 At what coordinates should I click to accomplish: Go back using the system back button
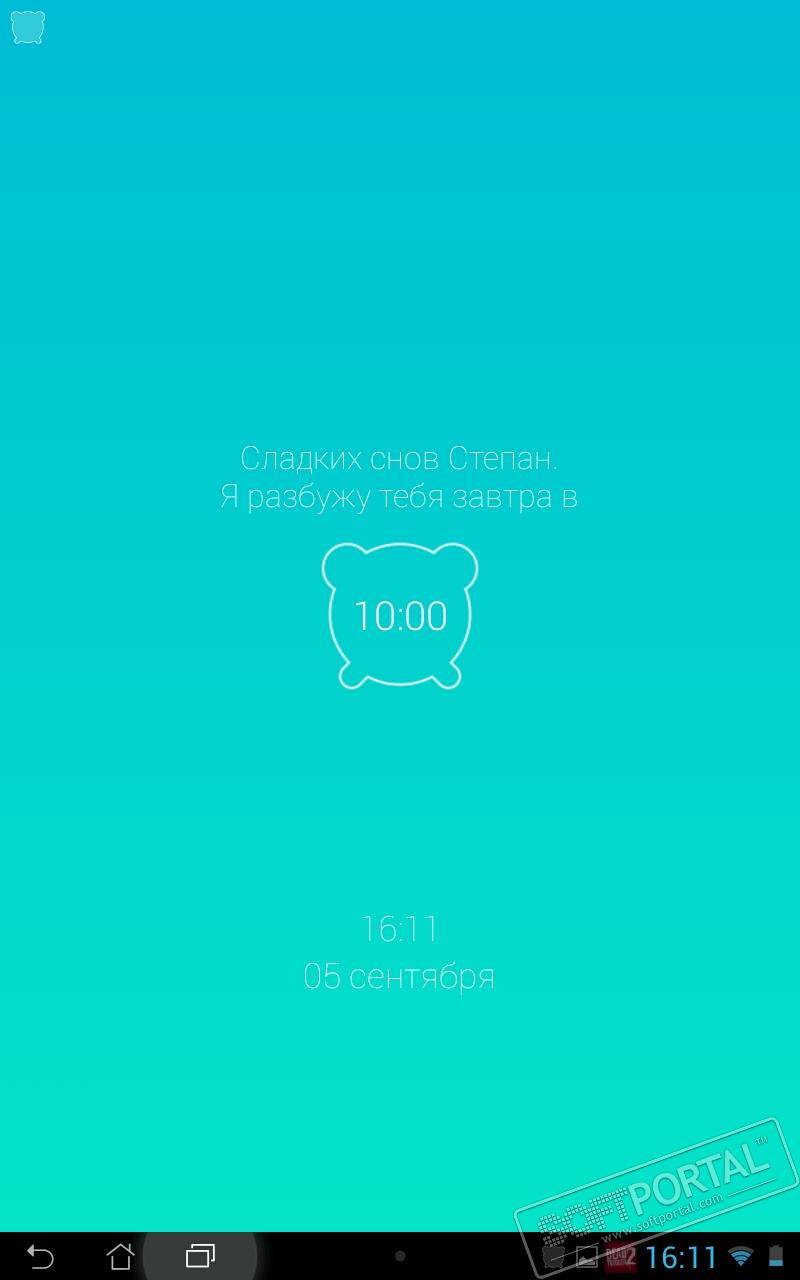click(x=40, y=1256)
